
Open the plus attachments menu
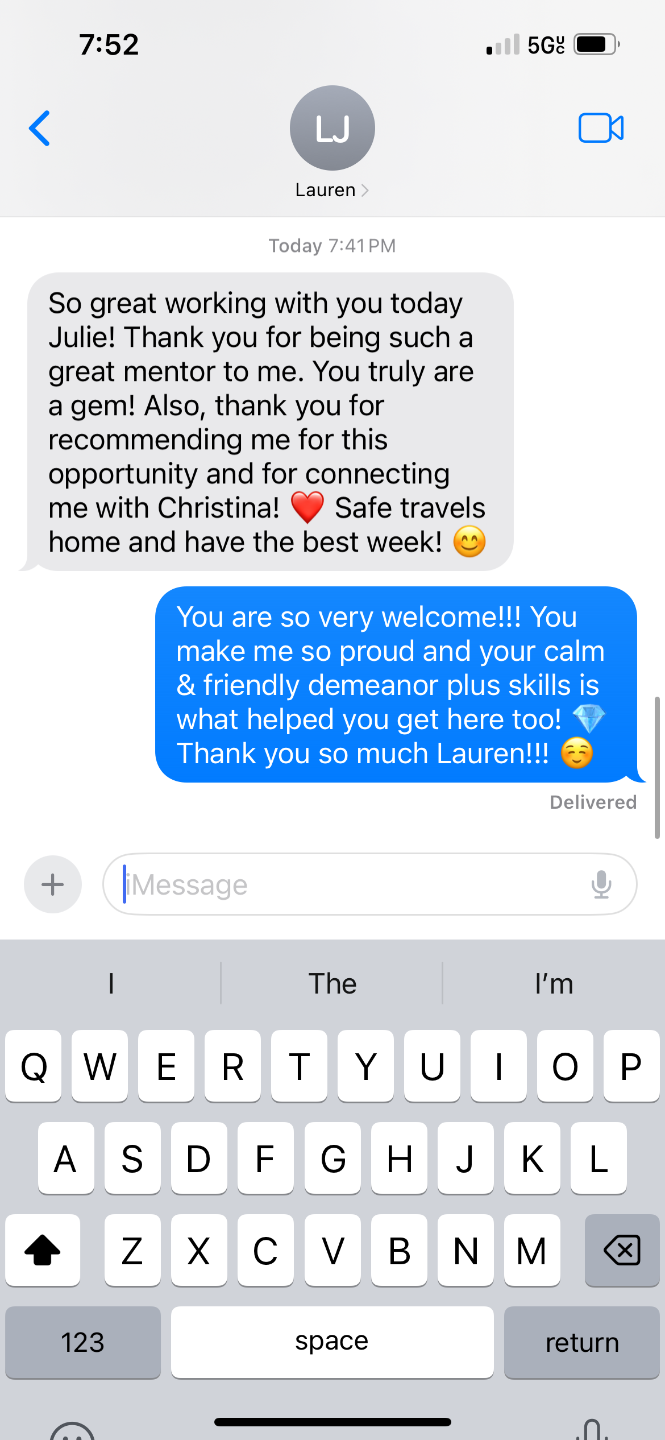(52, 884)
